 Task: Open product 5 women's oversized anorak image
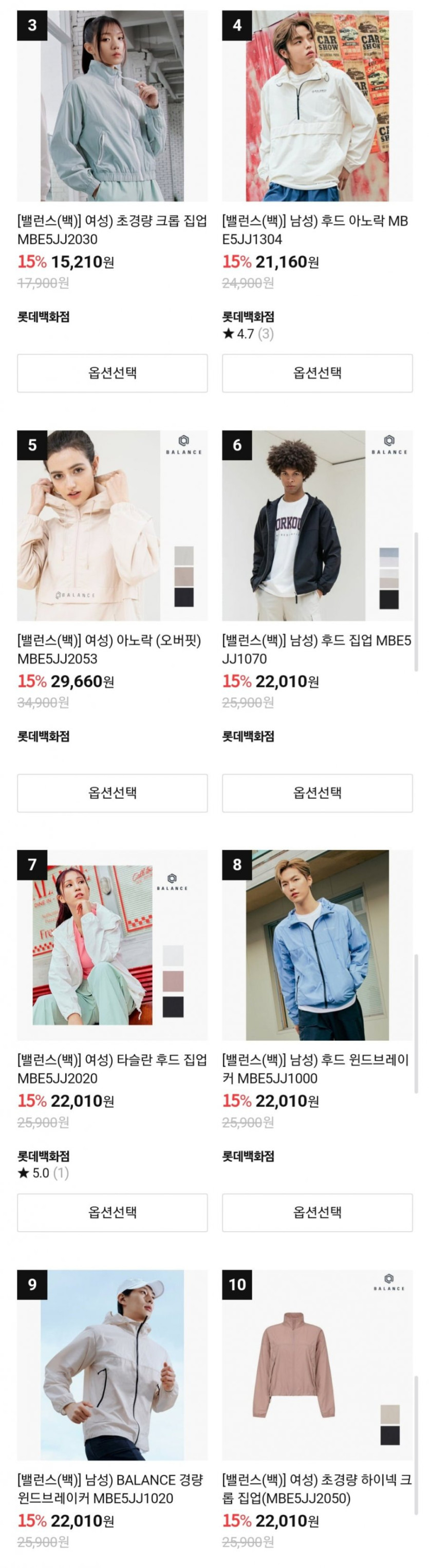coord(112,525)
